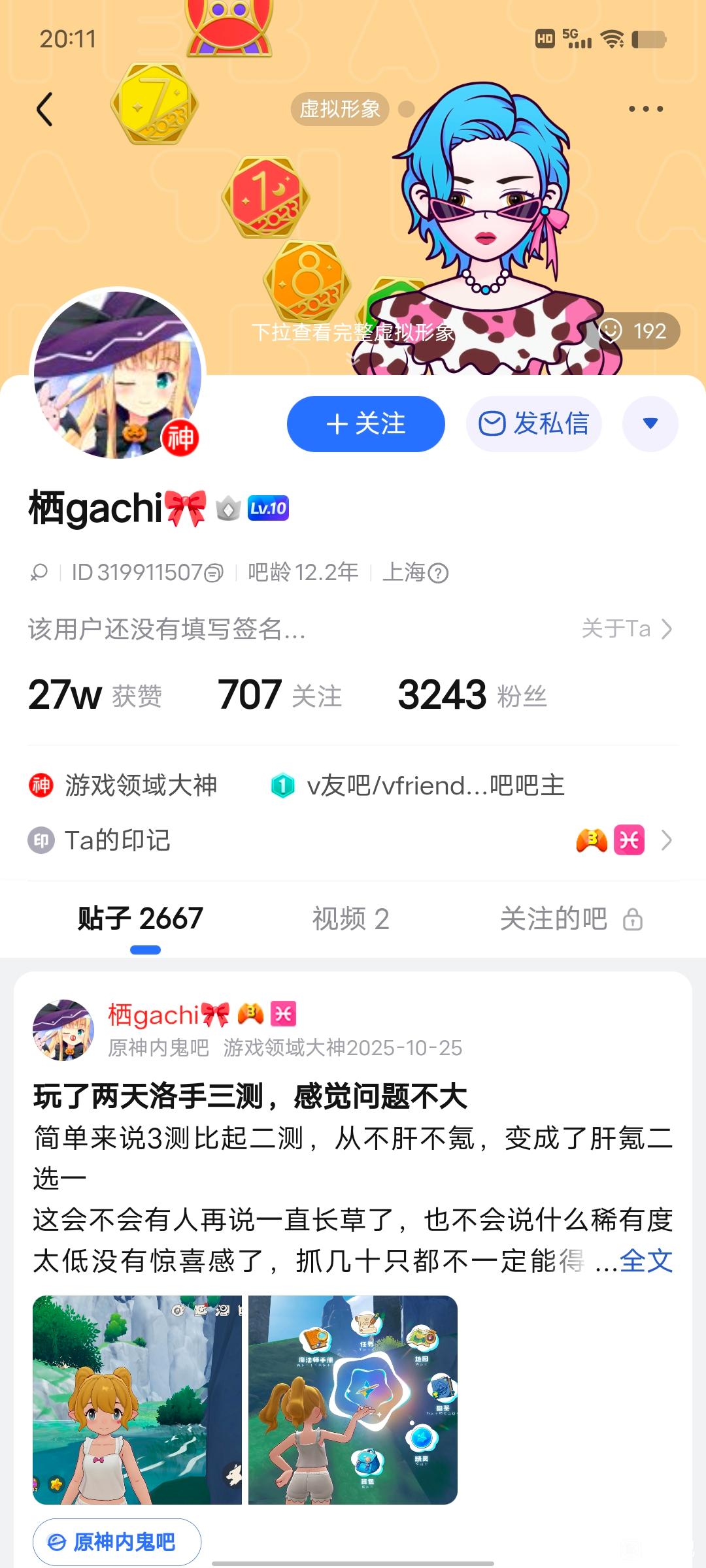Send a private message via 发私信
The width and height of the screenshot is (706, 1568).
pyautogui.click(x=533, y=424)
